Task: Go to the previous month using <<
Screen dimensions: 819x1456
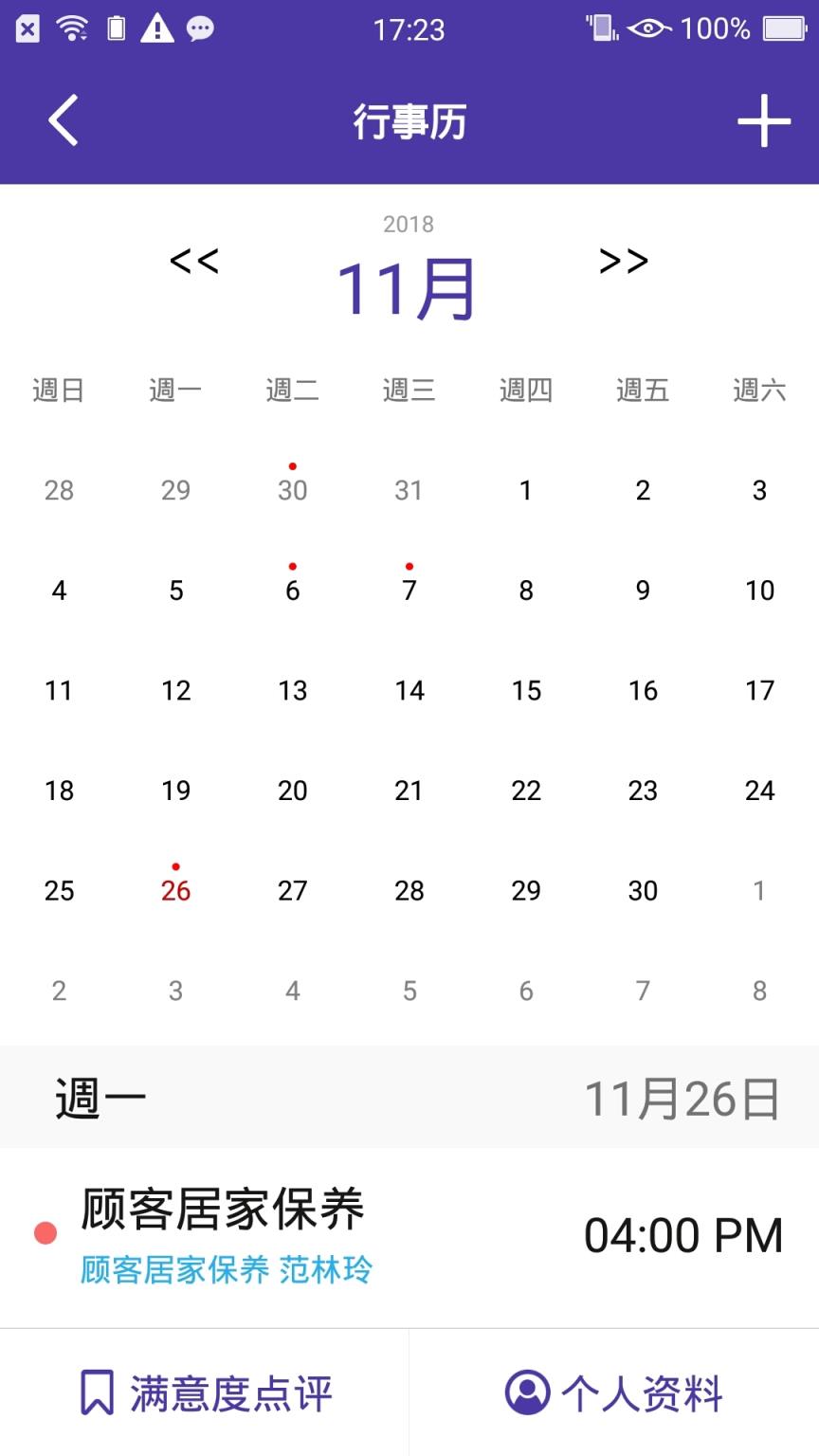Action: (x=195, y=263)
